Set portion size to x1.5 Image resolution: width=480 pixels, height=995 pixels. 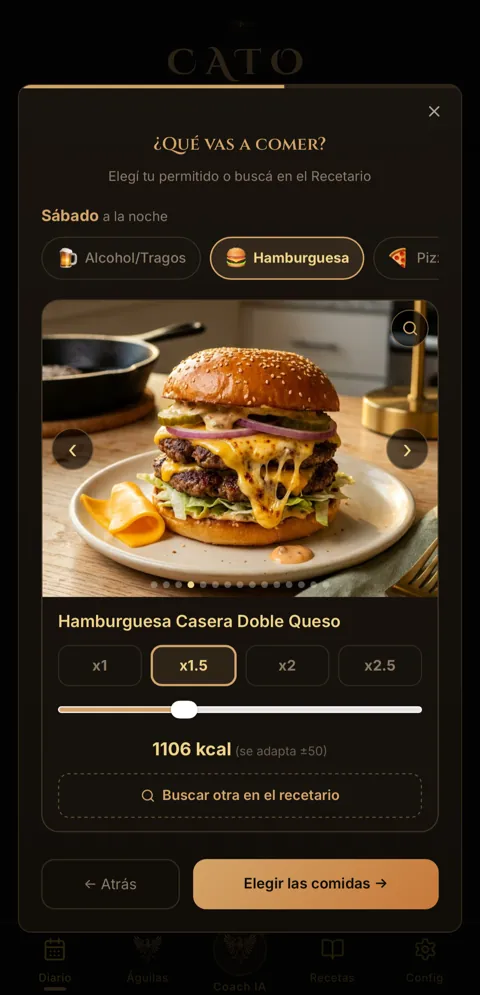coord(194,666)
